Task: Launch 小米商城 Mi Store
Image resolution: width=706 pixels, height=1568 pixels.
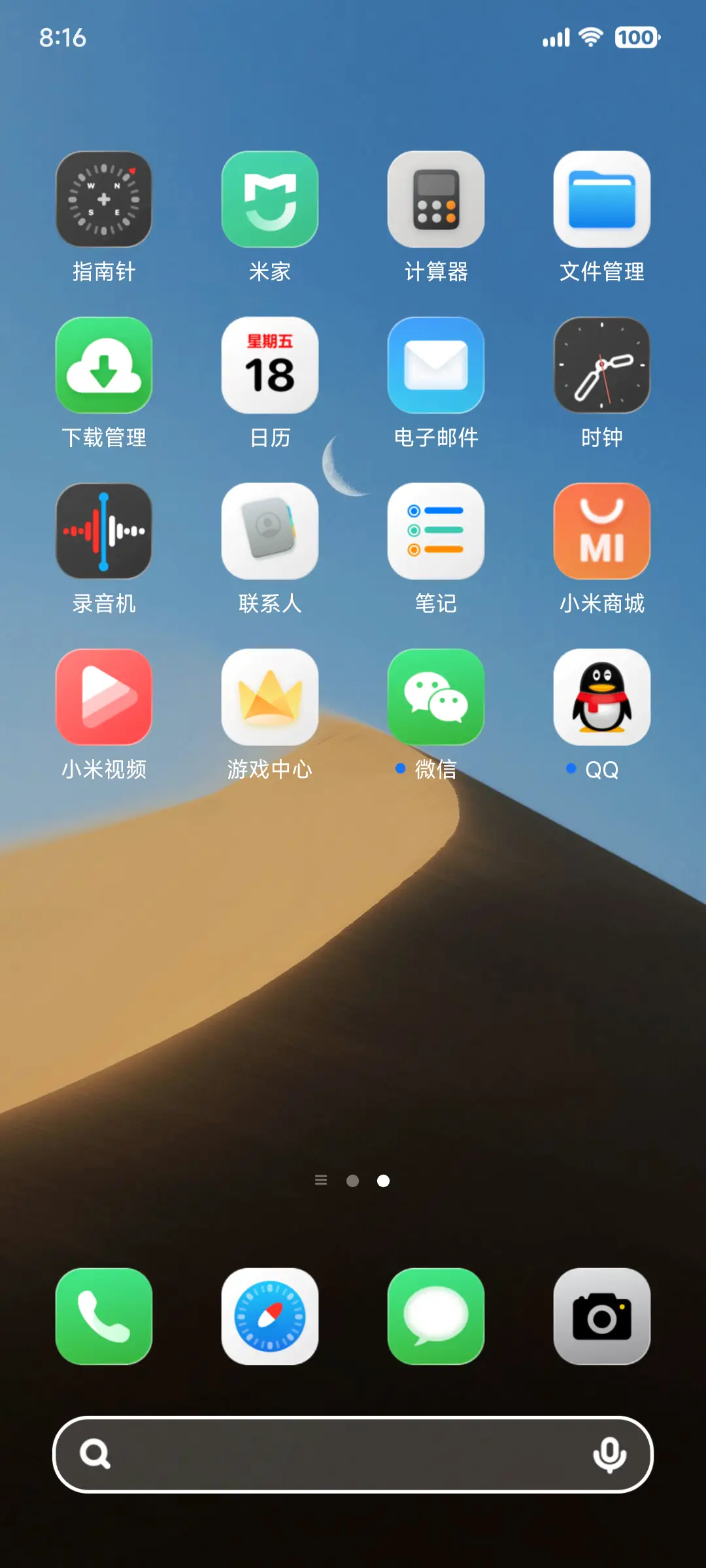Action: (601, 531)
